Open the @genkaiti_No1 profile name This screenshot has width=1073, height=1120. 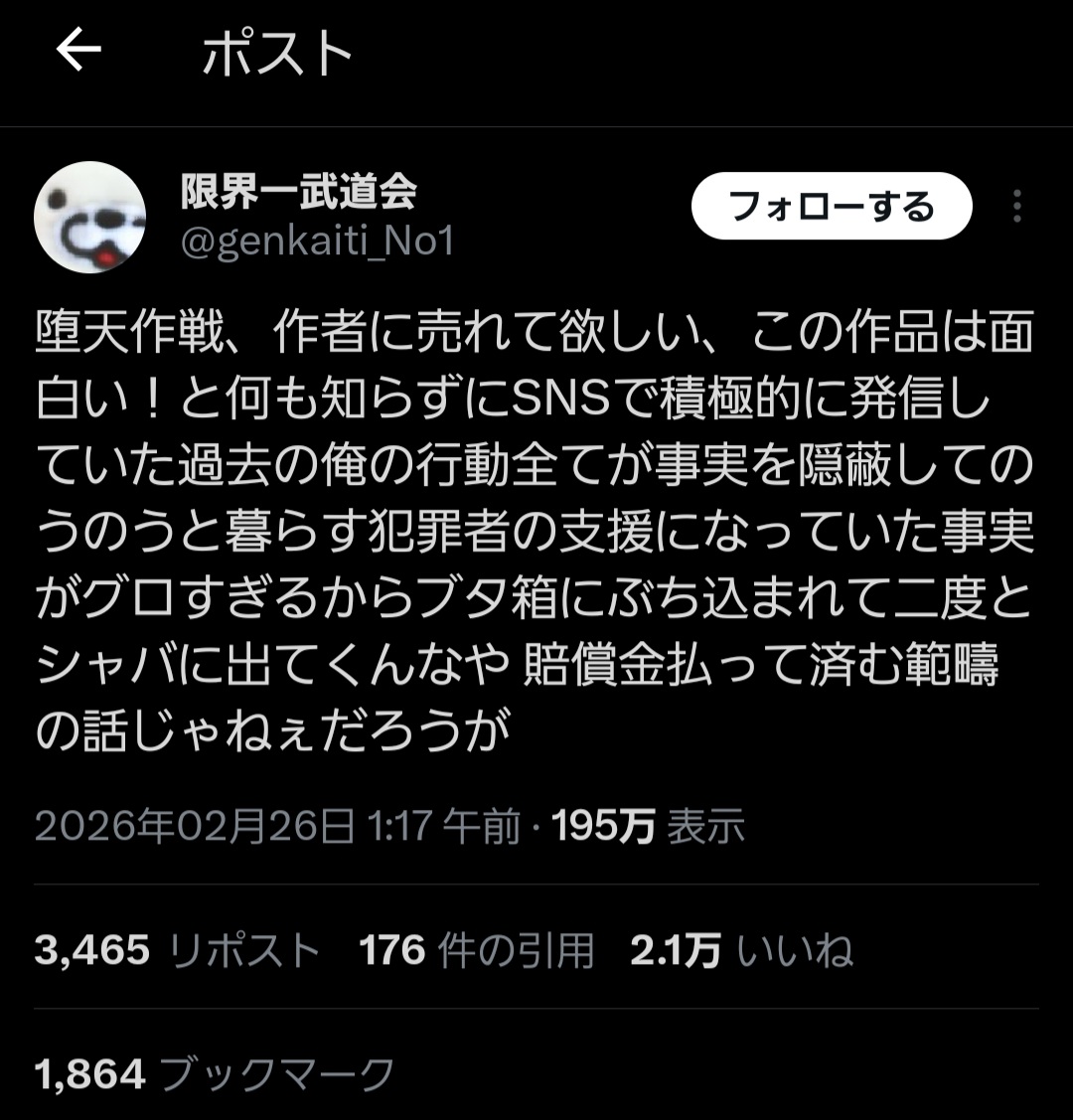point(317,241)
